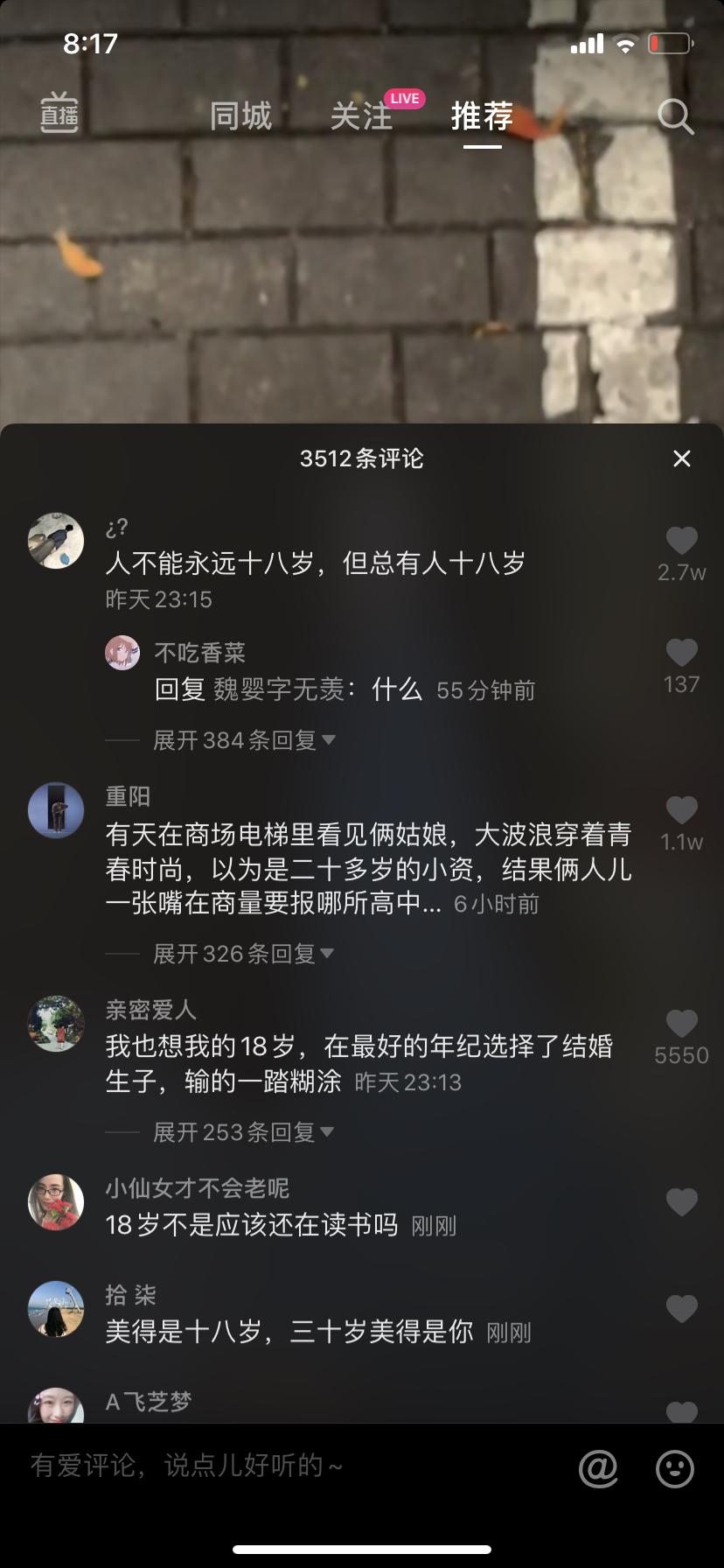The image size is (724, 1568).
Task: Open the 直播 live icon
Action: coord(59,114)
